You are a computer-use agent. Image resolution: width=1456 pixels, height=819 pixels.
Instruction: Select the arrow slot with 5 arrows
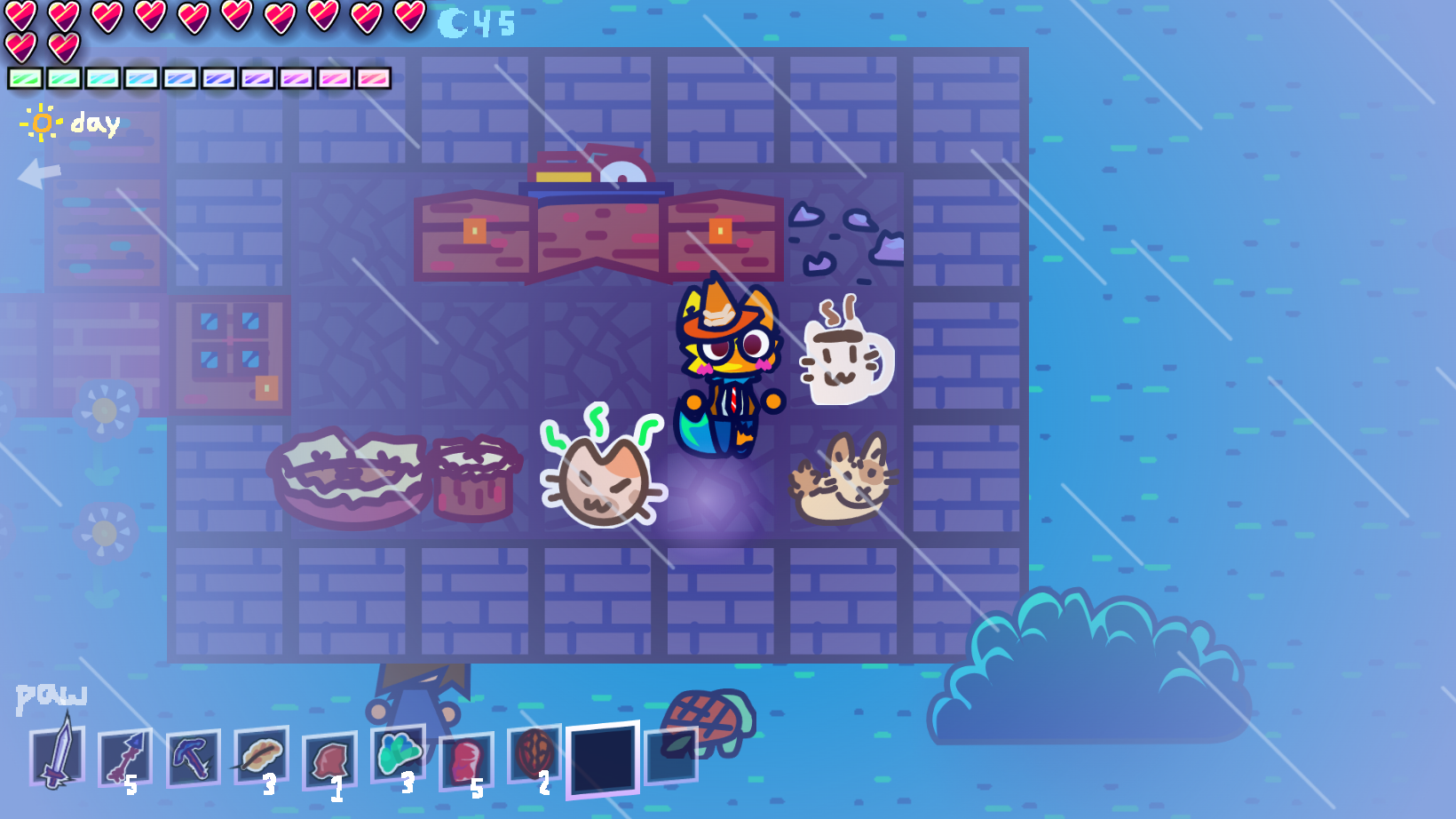coord(124,759)
